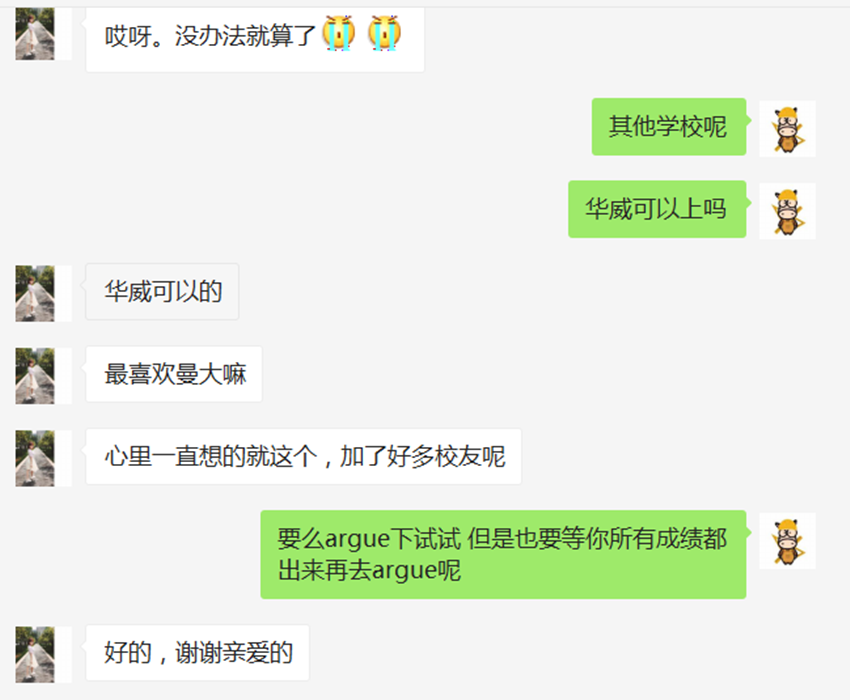This screenshot has height=700, width=850.
Task: Open sender avatar beside '最喜欢曼大嘛' message
Action: pyautogui.click(x=36, y=376)
